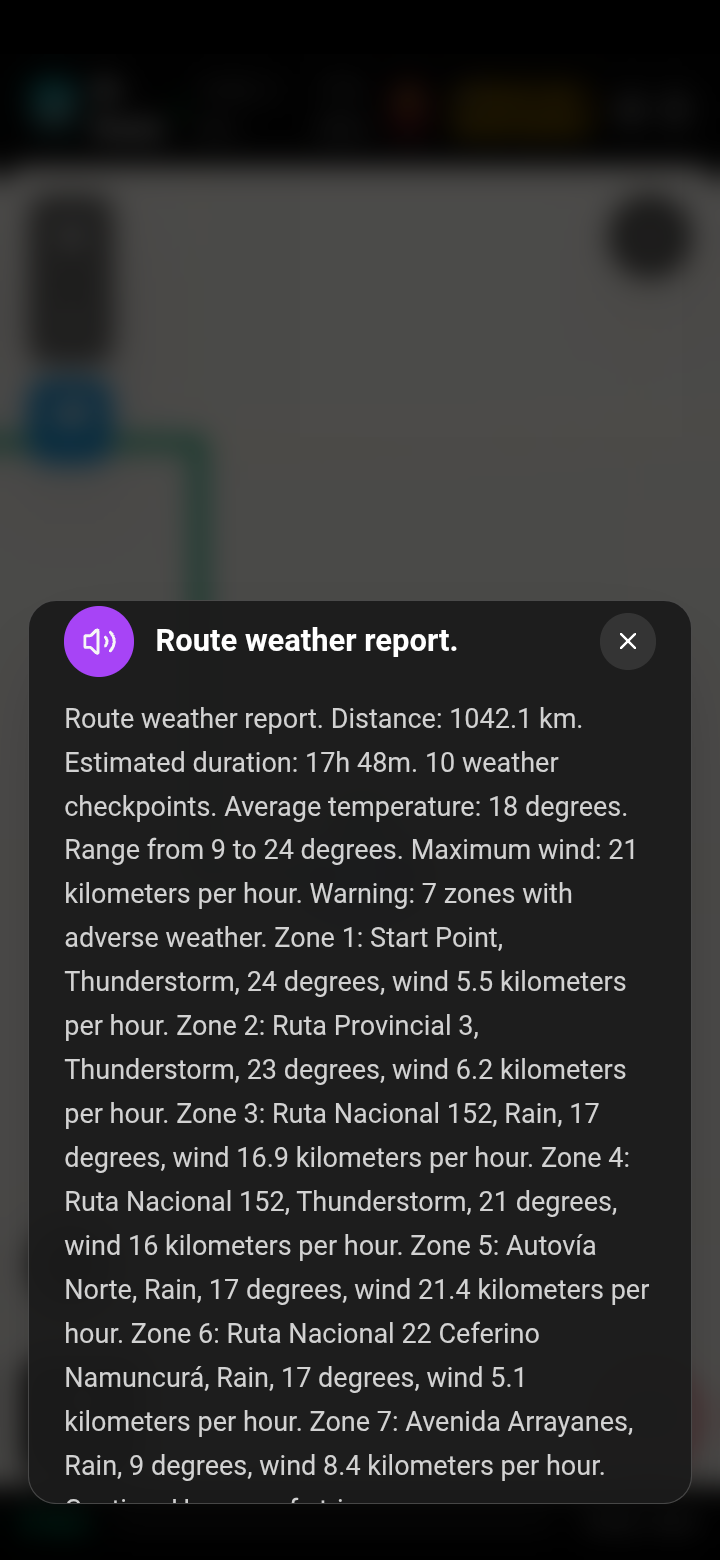Close the route weather report dialog
Image resolution: width=720 pixels, height=1560 pixels.
628,641
